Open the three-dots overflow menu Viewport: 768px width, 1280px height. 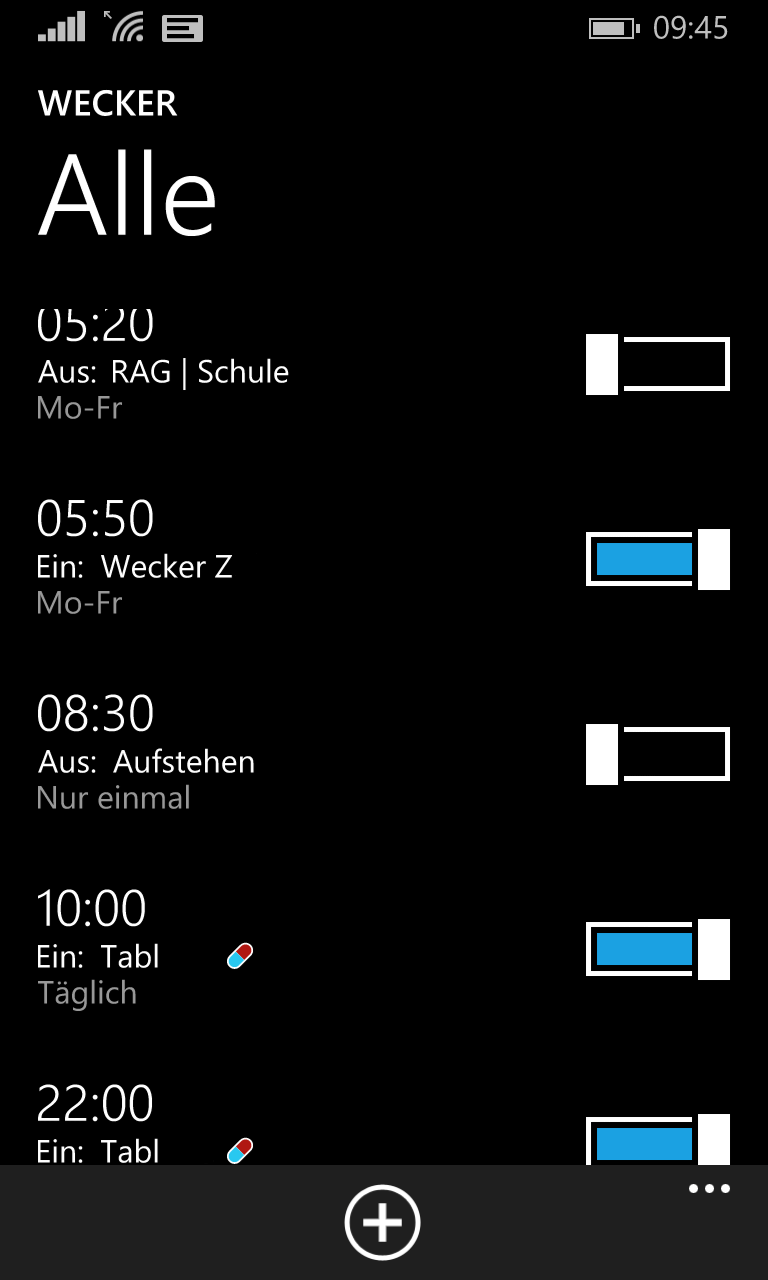[x=709, y=1189]
